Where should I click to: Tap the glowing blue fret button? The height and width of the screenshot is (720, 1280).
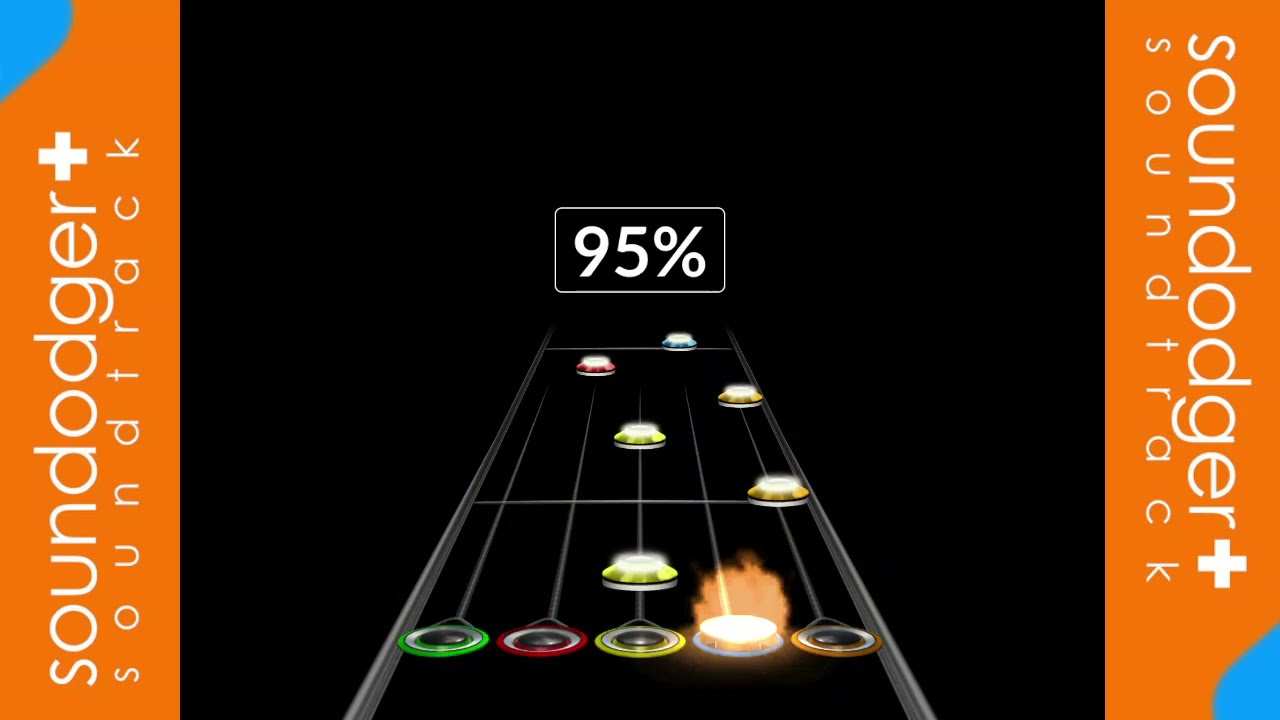tap(738, 634)
